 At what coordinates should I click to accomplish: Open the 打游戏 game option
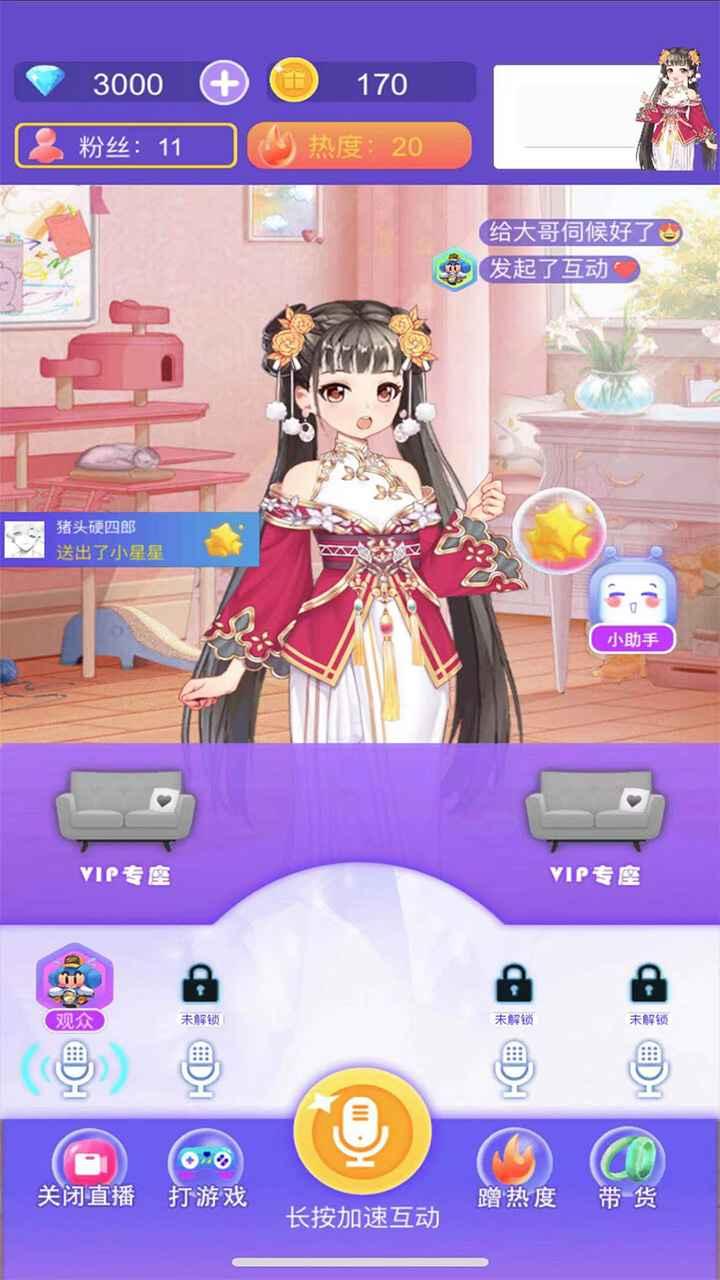pos(207,1170)
